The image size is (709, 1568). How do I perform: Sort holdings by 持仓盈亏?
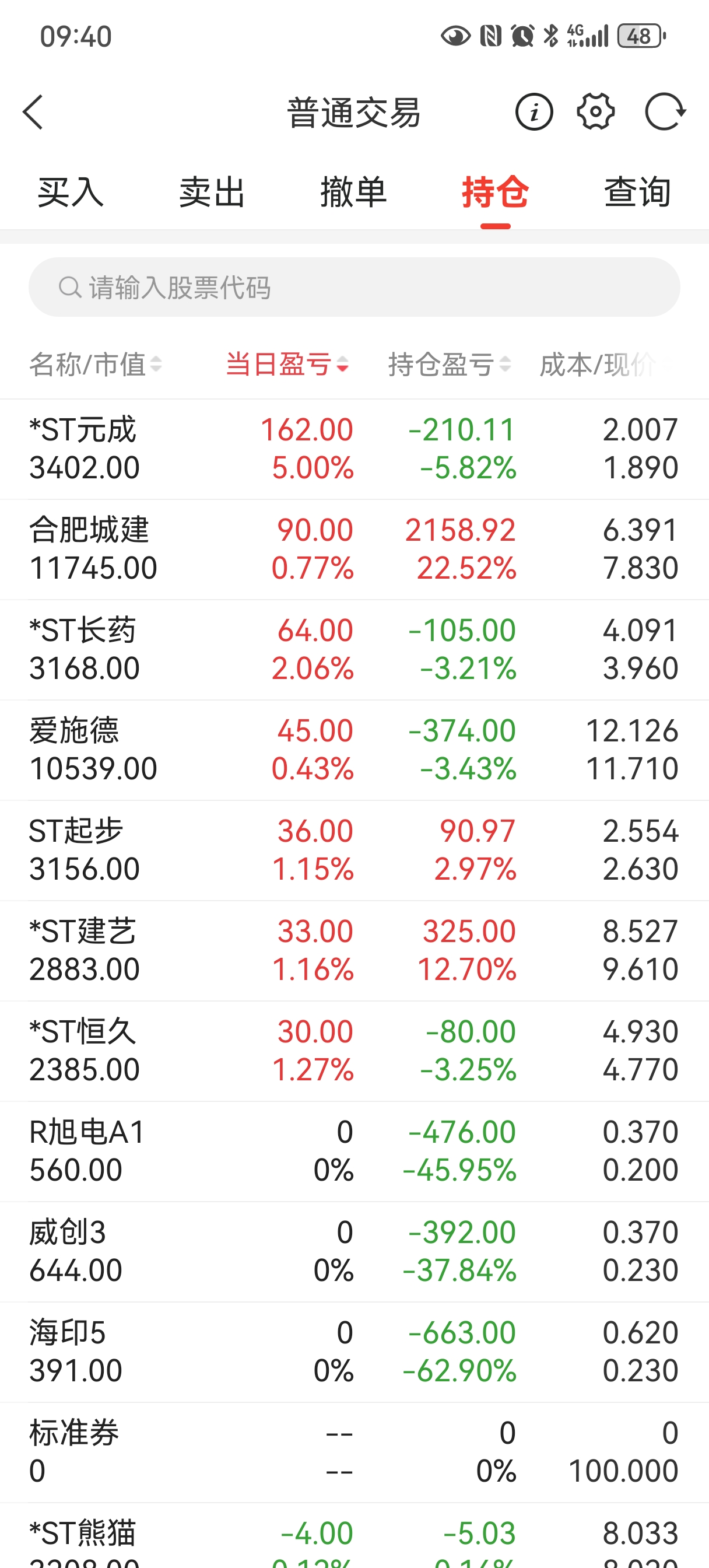(x=449, y=365)
